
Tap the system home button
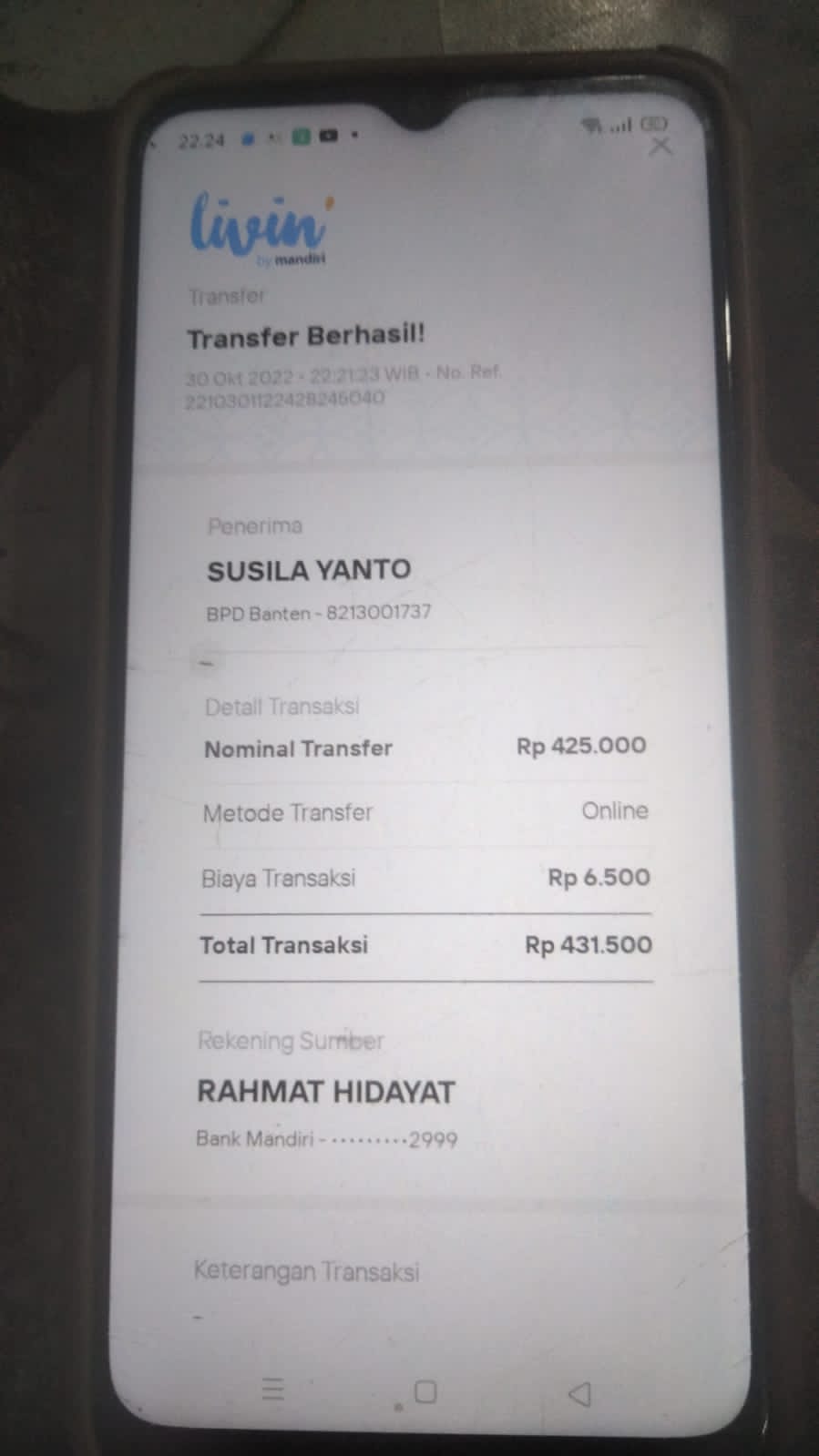tap(425, 1391)
